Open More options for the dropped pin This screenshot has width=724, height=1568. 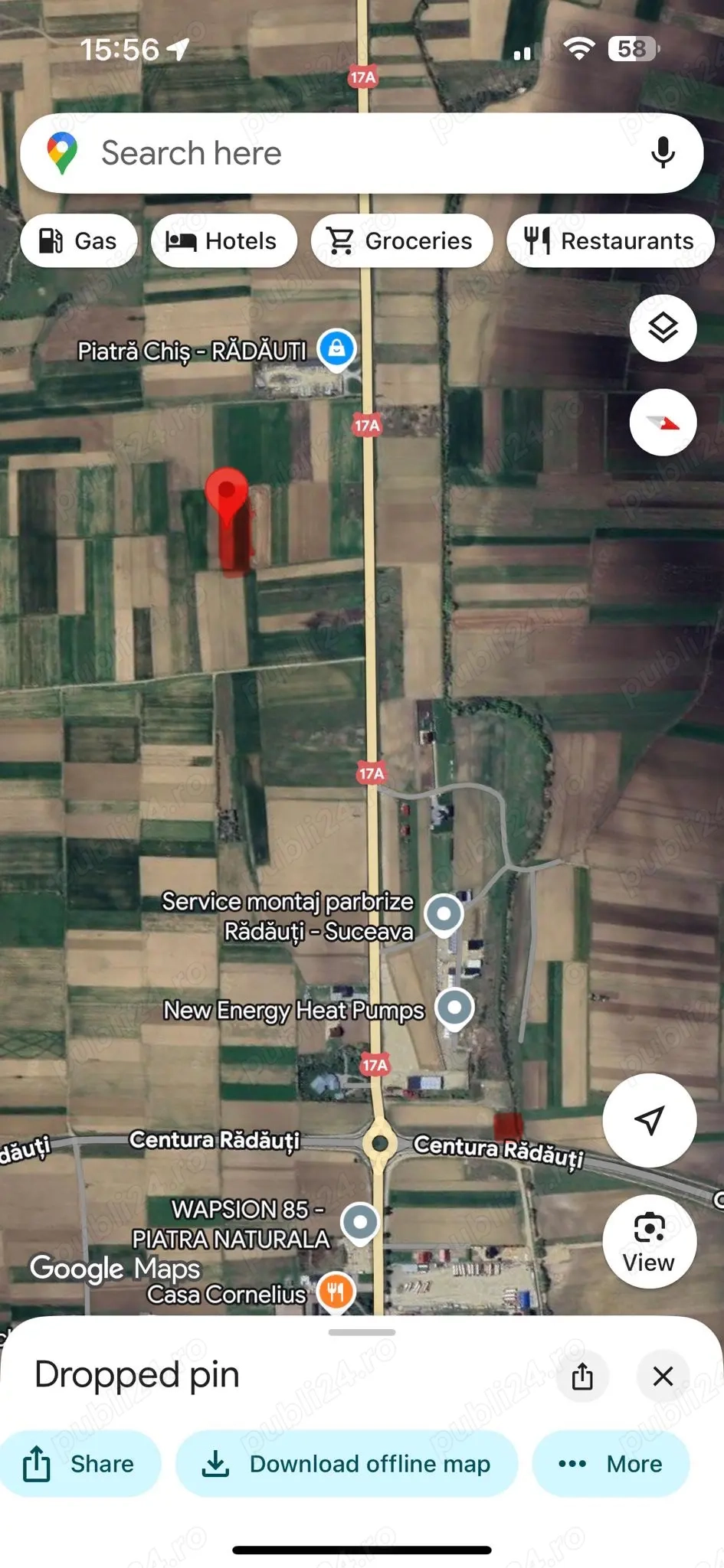tap(611, 1463)
